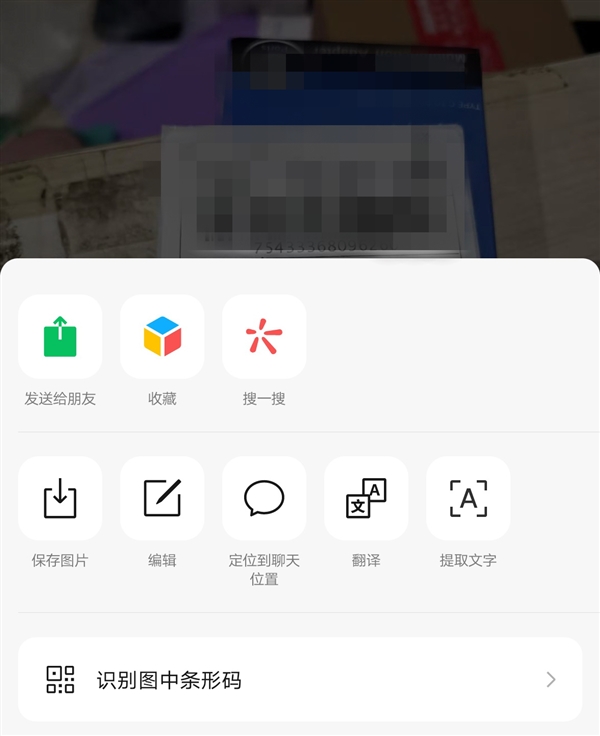Tap 发送给朋友 to share with a friend
The height and width of the screenshot is (736, 600).
click(x=60, y=337)
